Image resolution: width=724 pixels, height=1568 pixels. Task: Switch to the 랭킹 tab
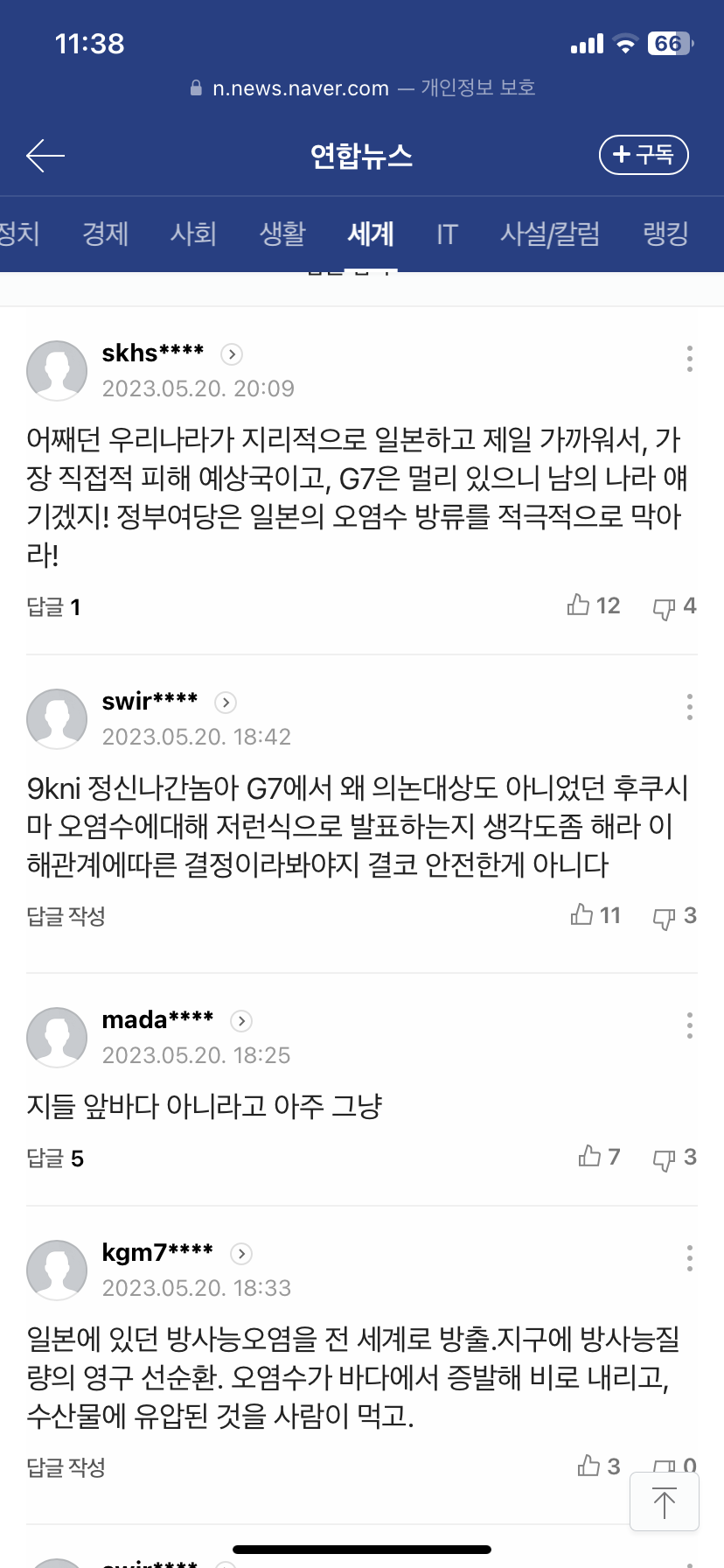click(665, 234)
